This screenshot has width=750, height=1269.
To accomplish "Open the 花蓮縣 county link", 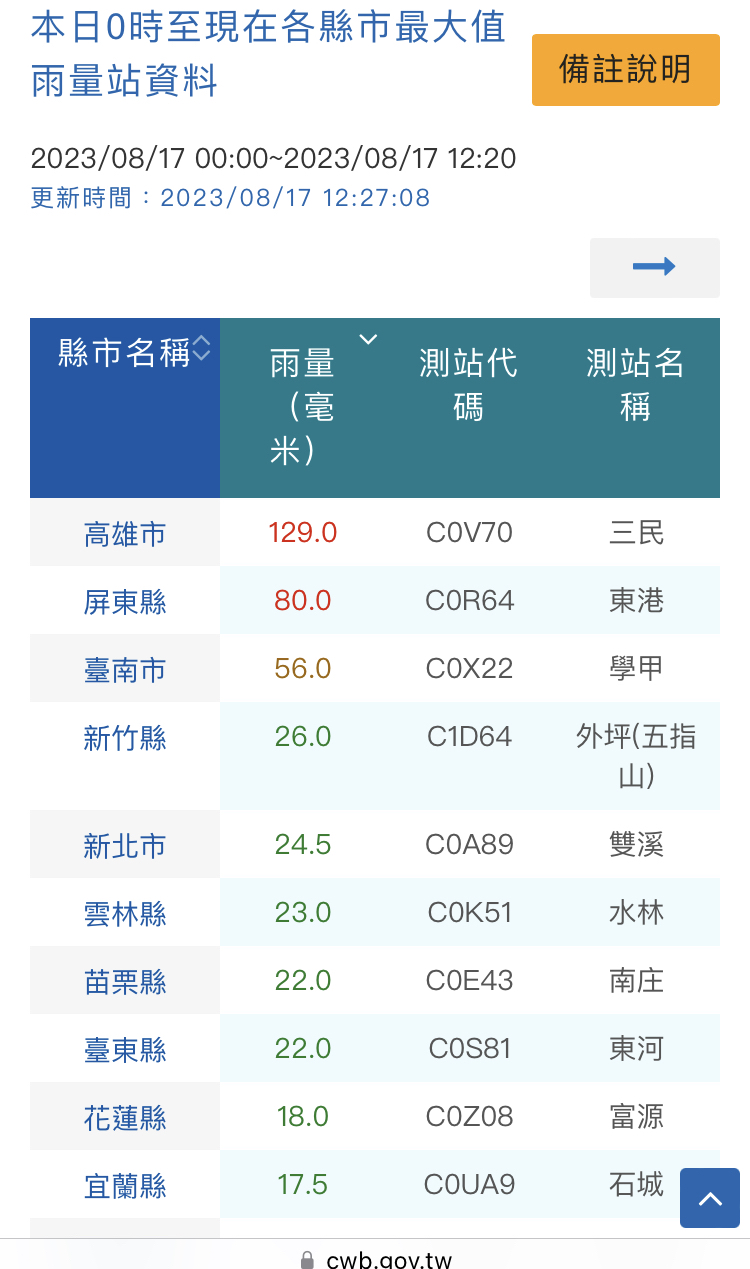I will (x=125, y=1119).
